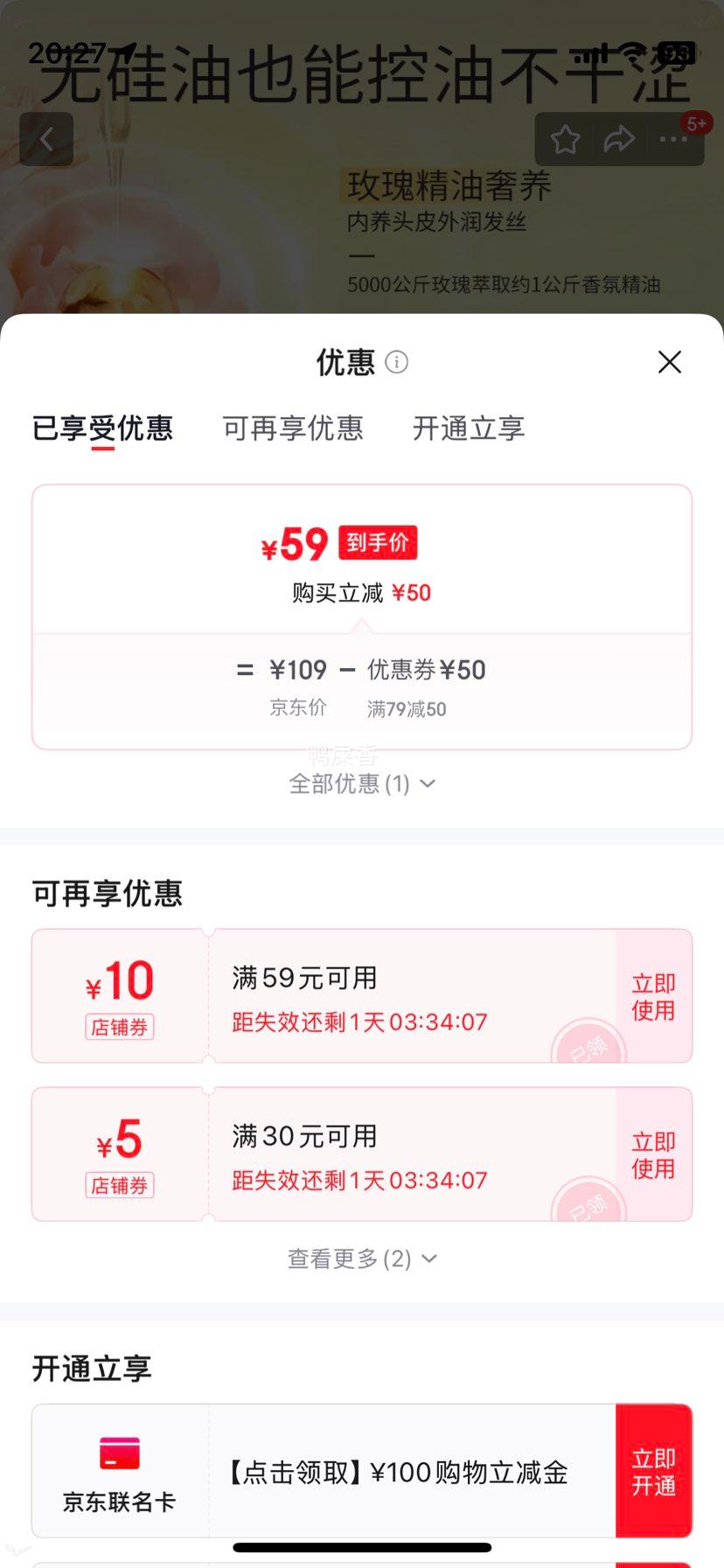Expand 查看更多 (2) to see more coupons
Screen dimensions: 724x1568
point(361,1258)
